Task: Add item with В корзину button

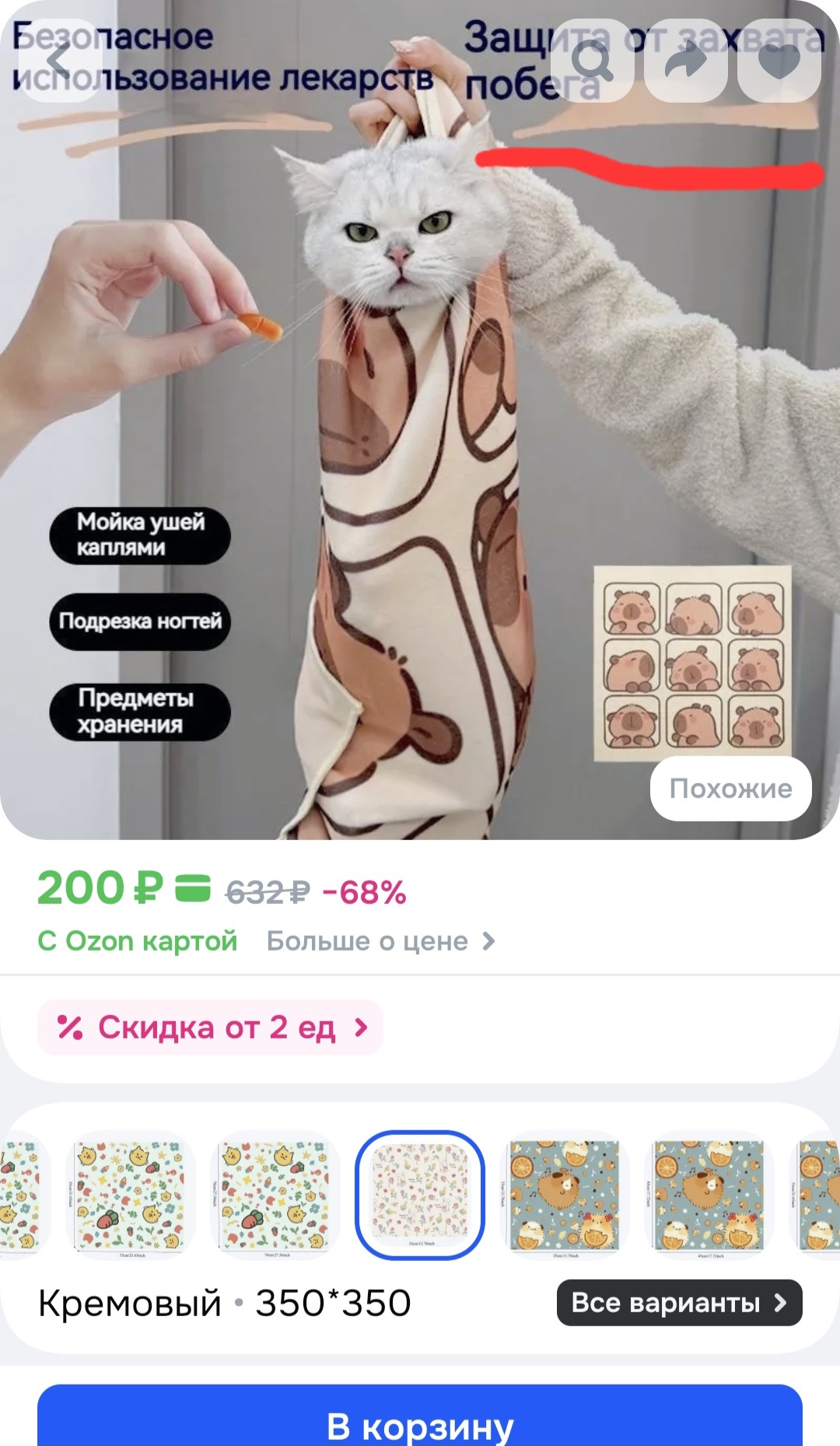Action: click(420, 1423)
